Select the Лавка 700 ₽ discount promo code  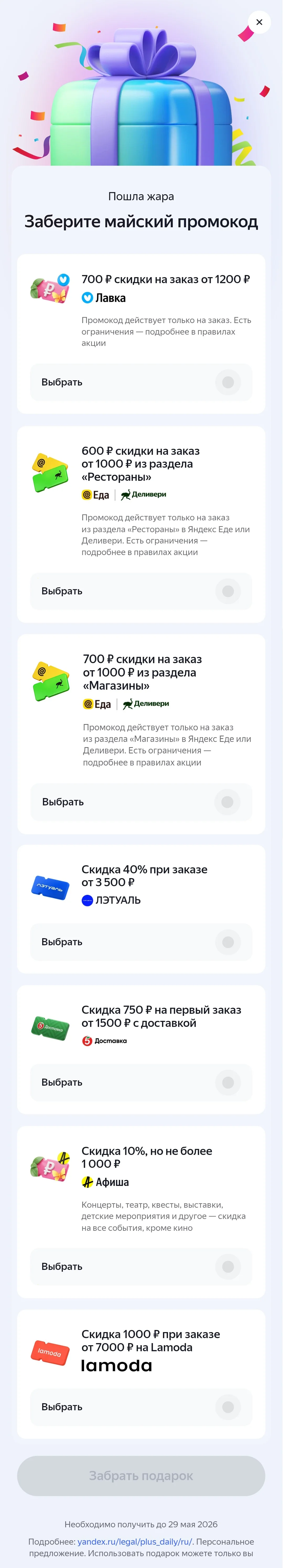(x=141, y=382)
